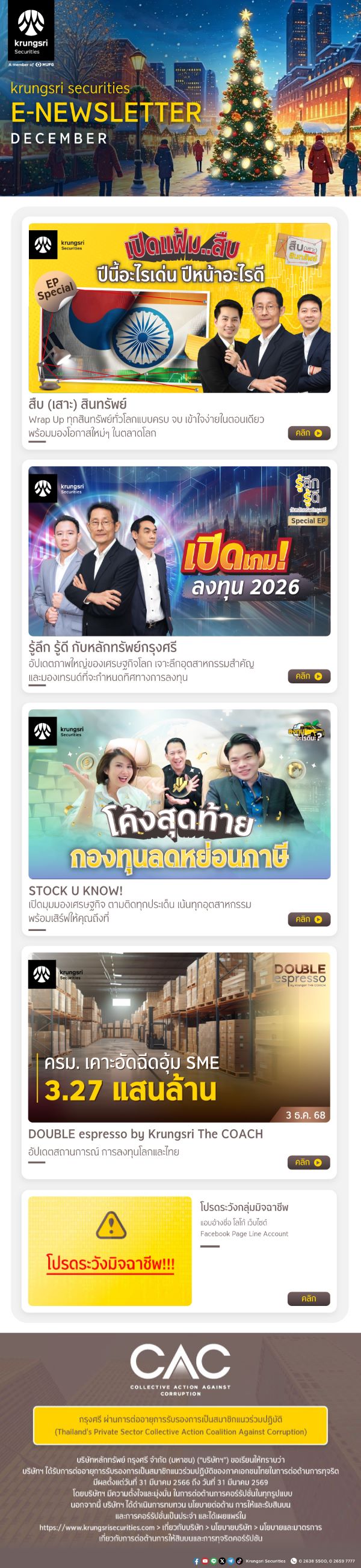Open Krungsri Securities Facebook page icon
Viewport: 361px width, 1568px height.
pyautogui.click(x=196, y=1561)
